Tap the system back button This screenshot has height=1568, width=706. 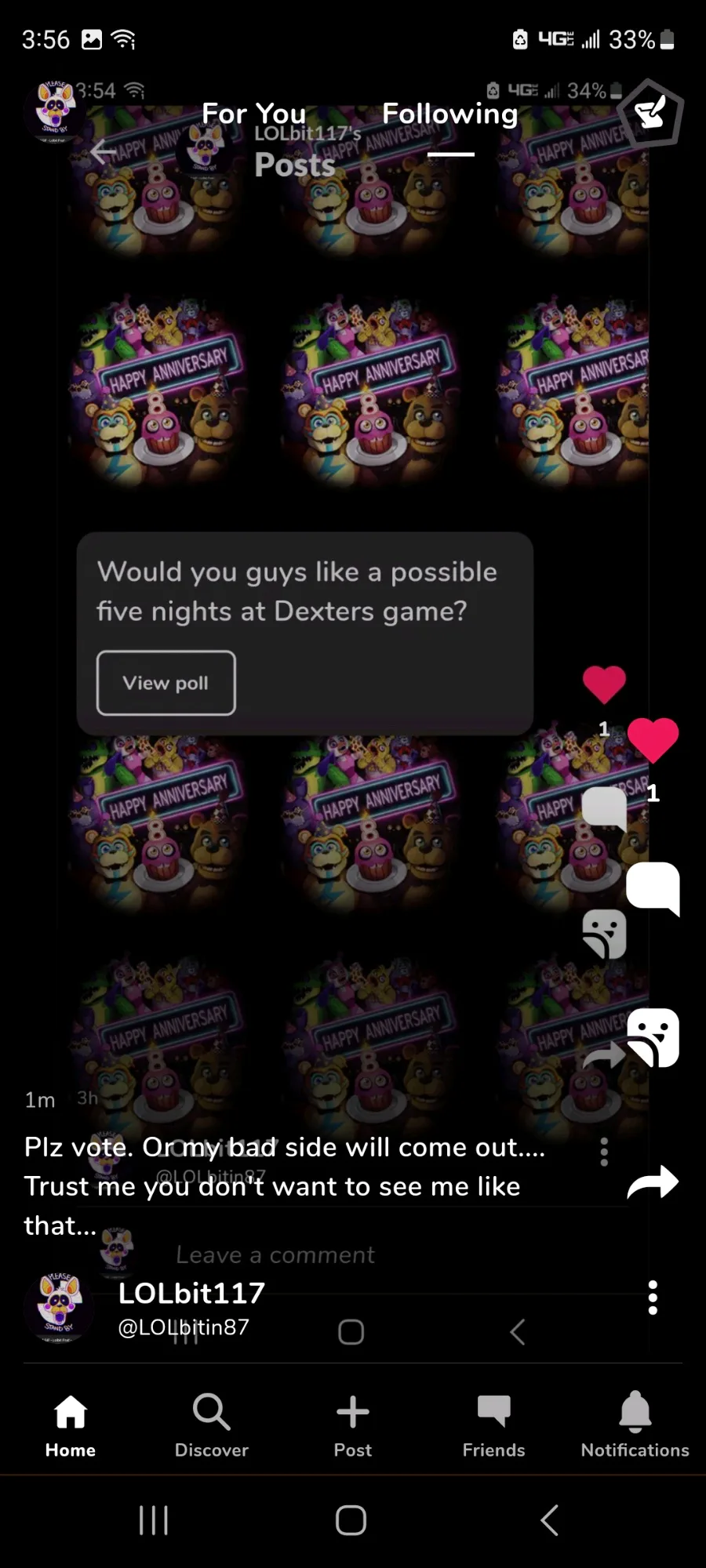pyautogui.click(x=550, y=1520)
